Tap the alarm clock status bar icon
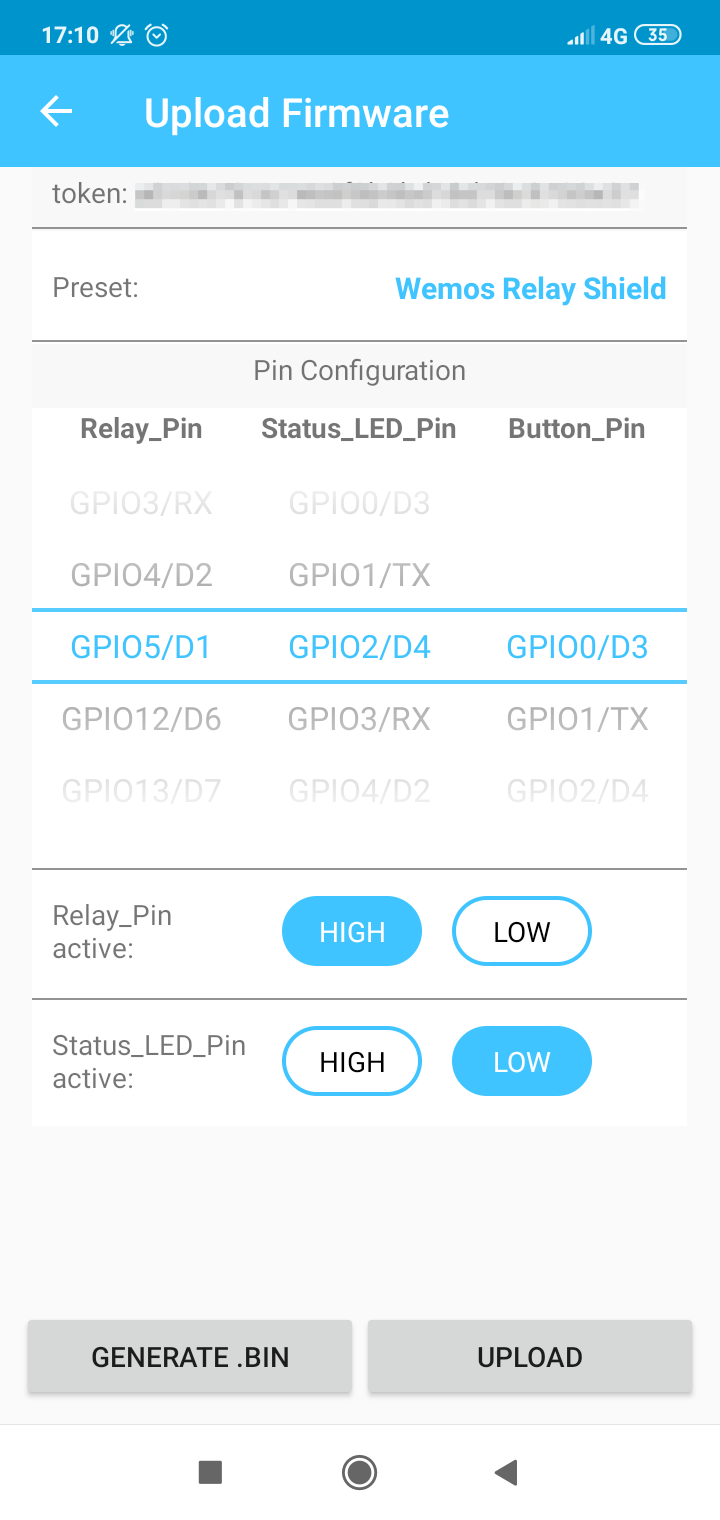 155,33
